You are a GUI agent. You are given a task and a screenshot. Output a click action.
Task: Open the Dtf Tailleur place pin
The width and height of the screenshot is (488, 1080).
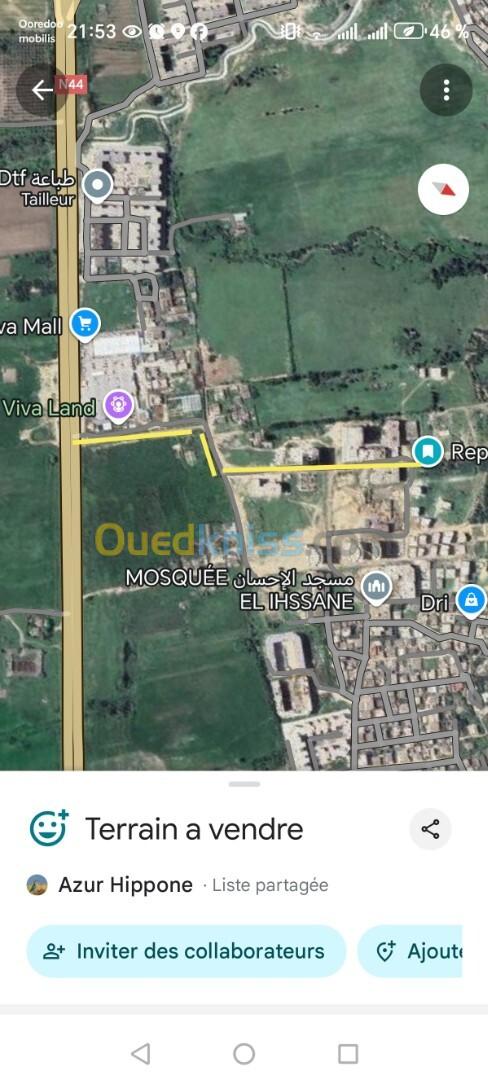pos(98,185)
